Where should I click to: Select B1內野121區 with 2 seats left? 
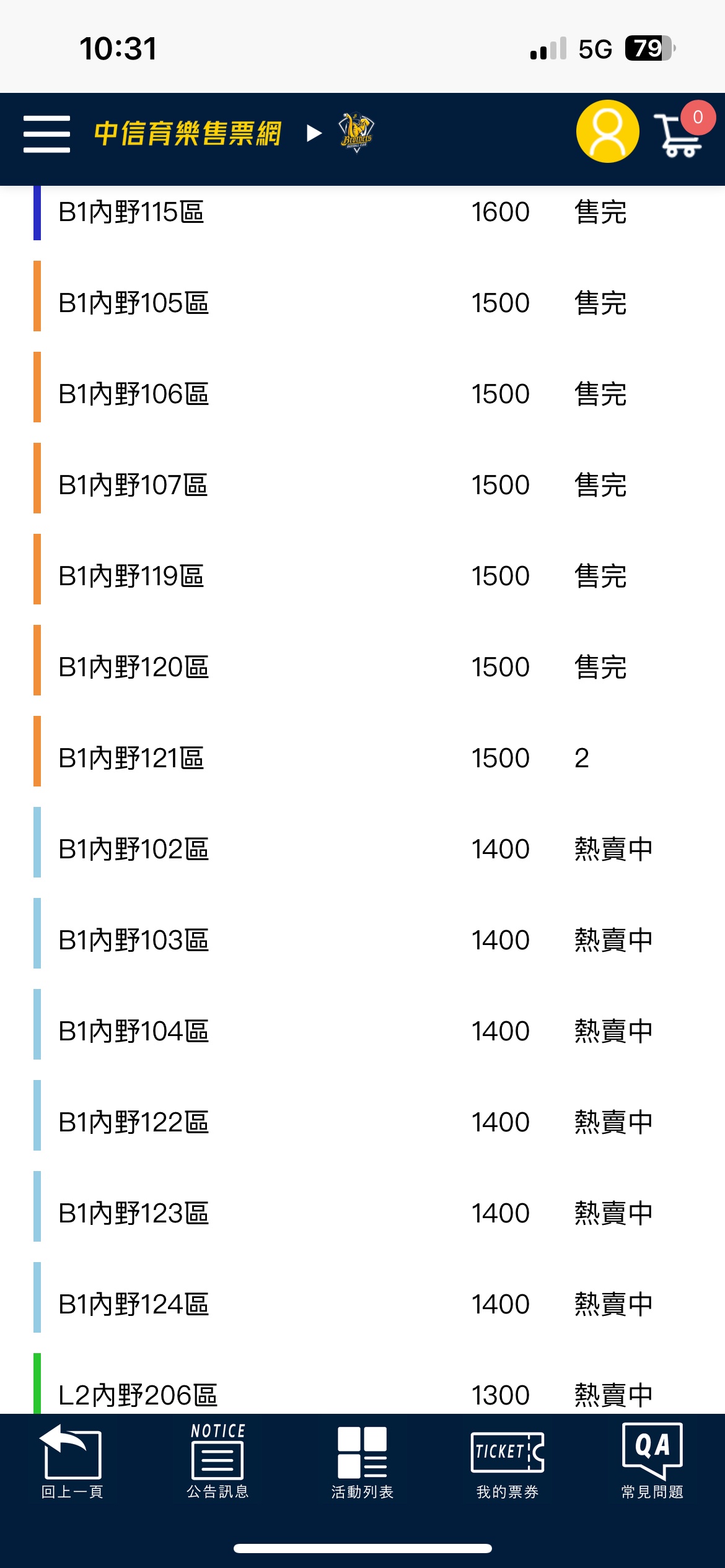362,758
